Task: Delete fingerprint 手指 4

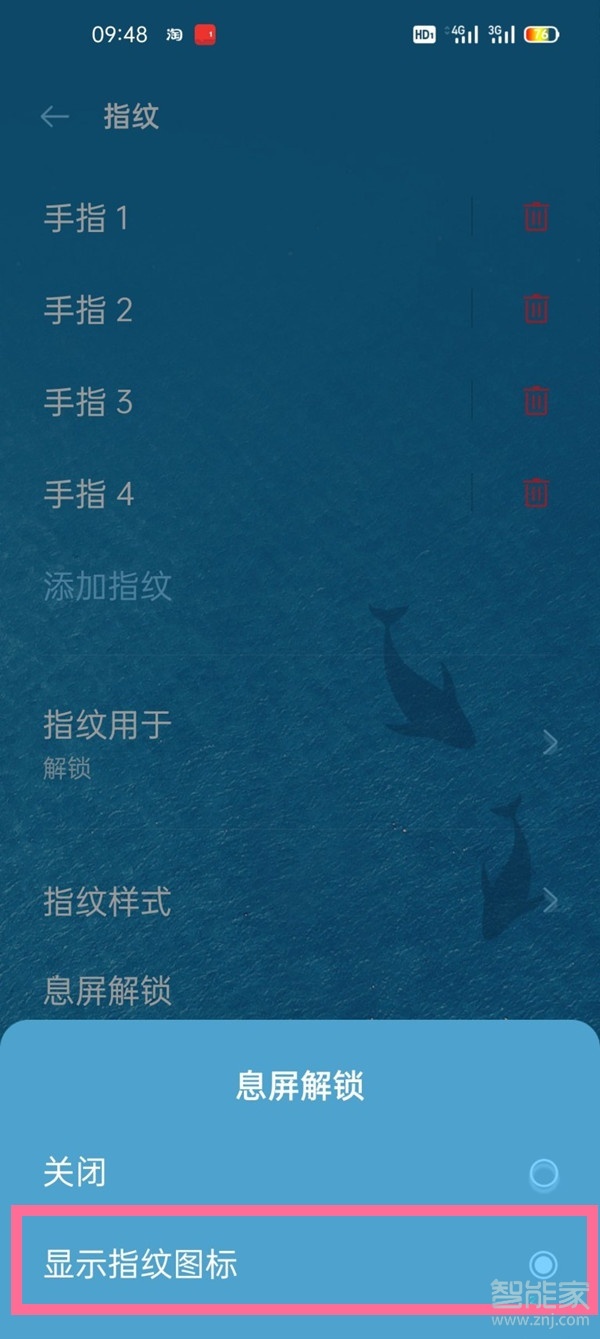Action: (x=536, y=493)
